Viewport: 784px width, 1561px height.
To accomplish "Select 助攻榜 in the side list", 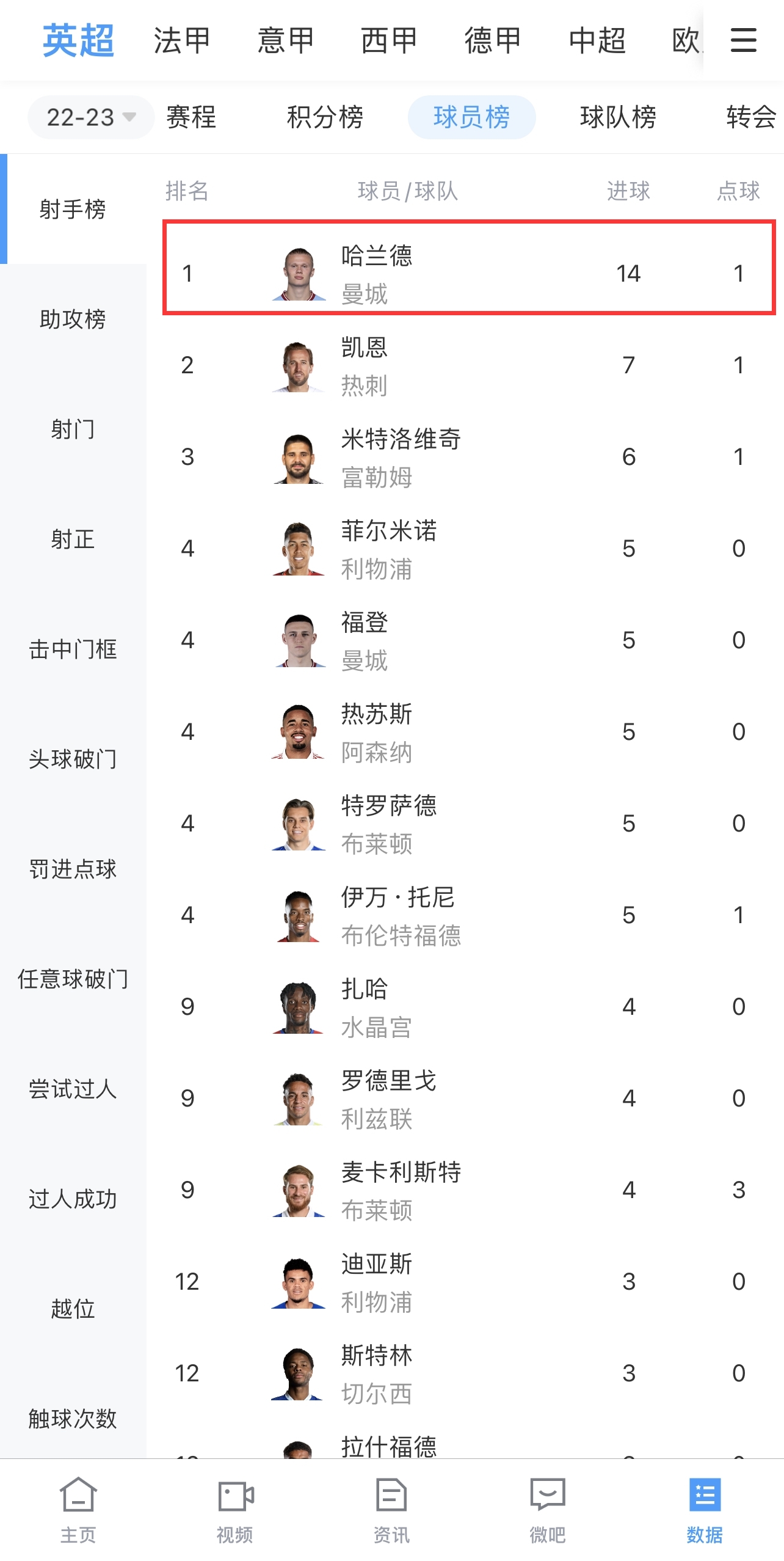I will coord(73,319).
